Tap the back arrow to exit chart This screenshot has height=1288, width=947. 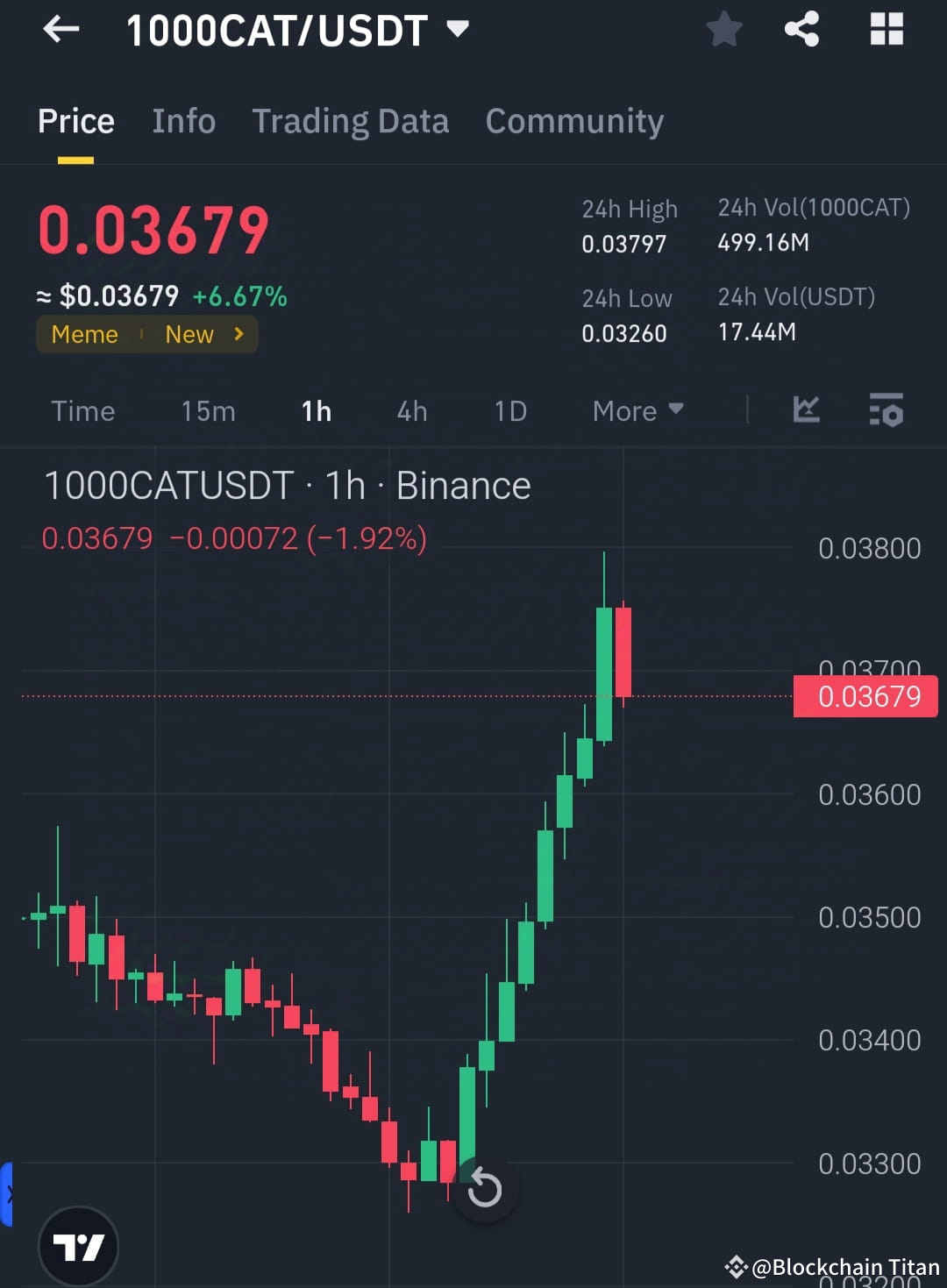click(59, 29)
